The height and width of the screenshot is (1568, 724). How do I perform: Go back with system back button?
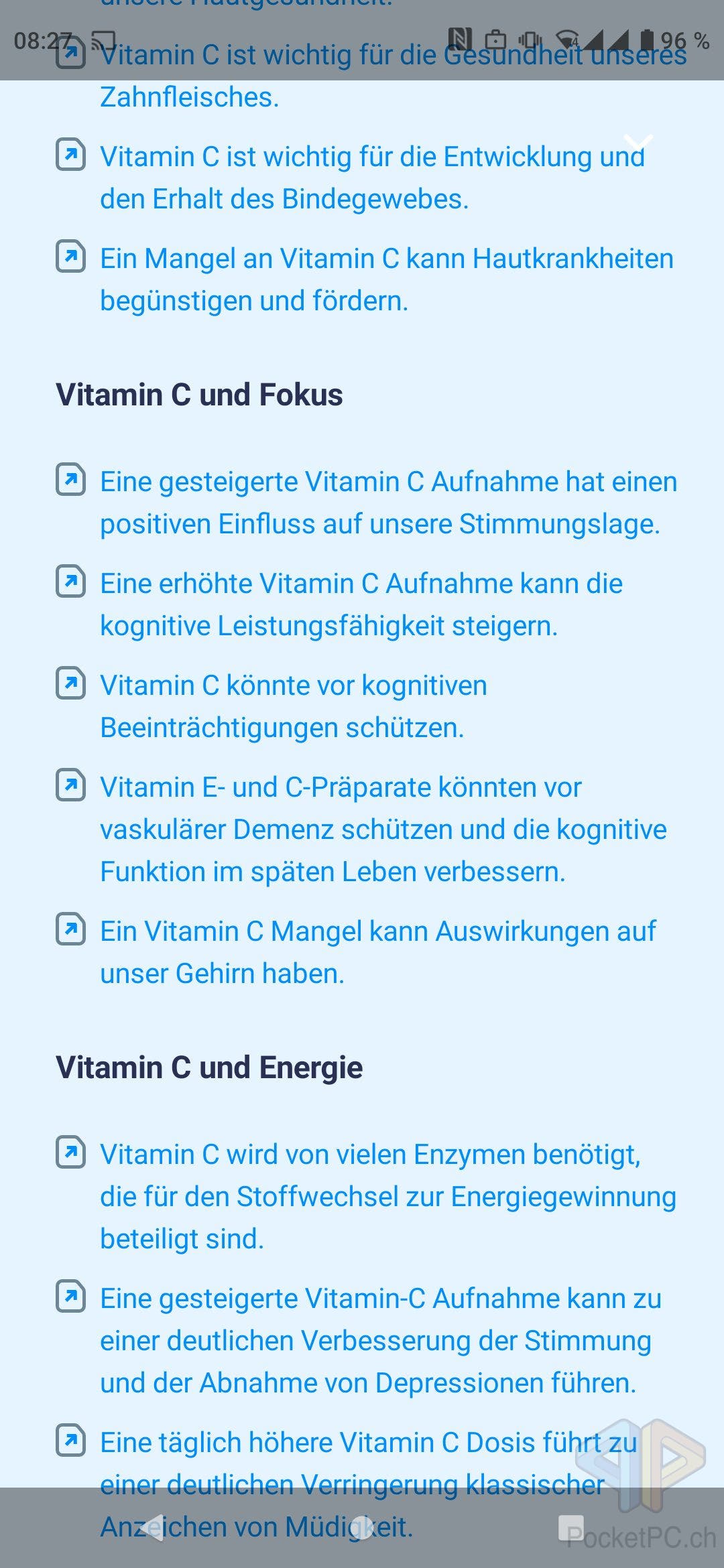(x=153, y=1528)
